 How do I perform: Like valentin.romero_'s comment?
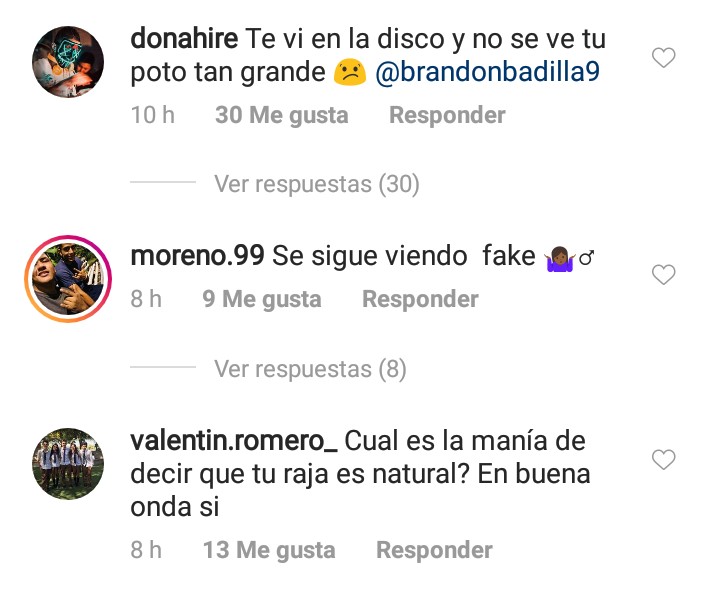pyautogui.click(x=663, y=460)
